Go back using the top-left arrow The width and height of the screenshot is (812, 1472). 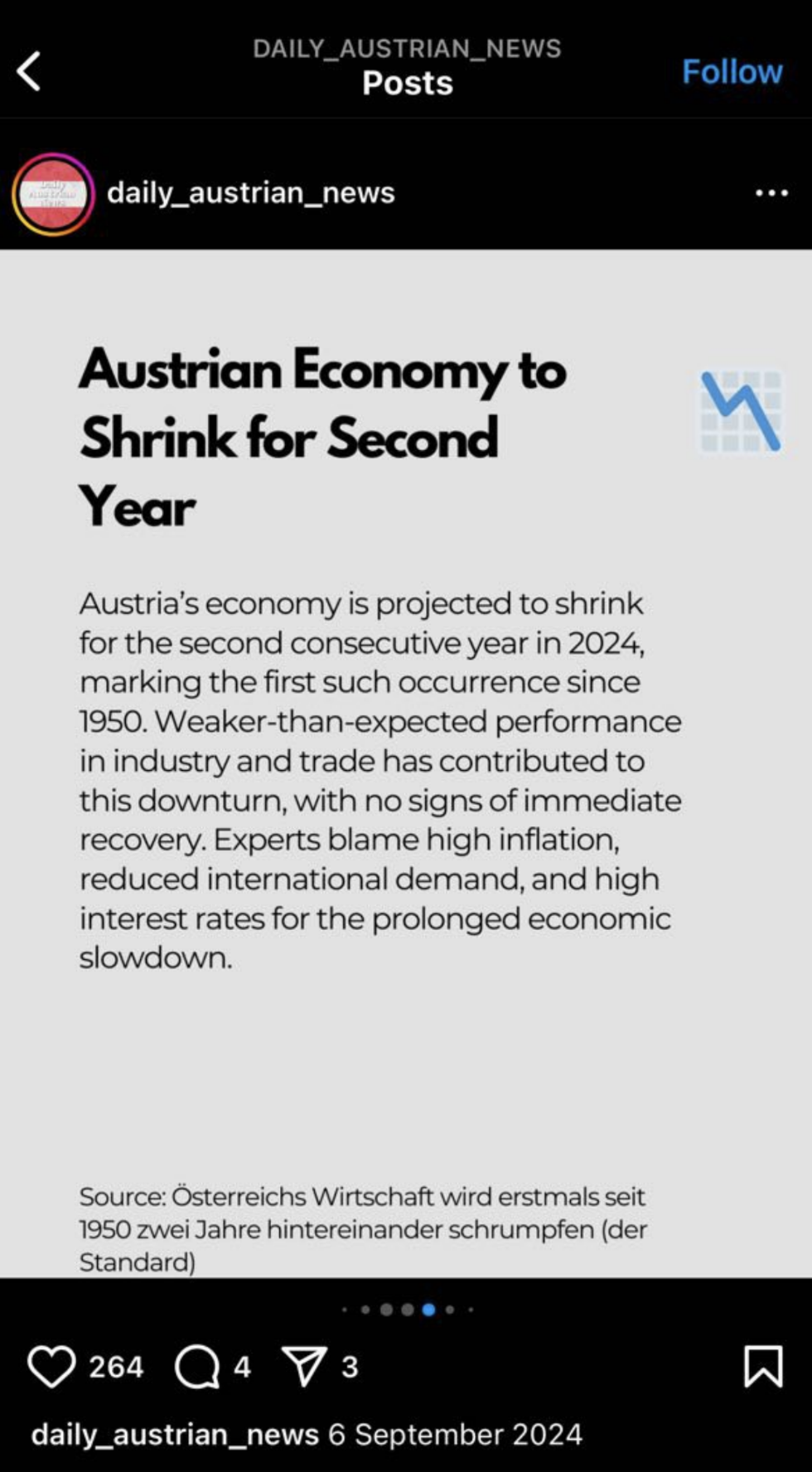pos(29,71)
